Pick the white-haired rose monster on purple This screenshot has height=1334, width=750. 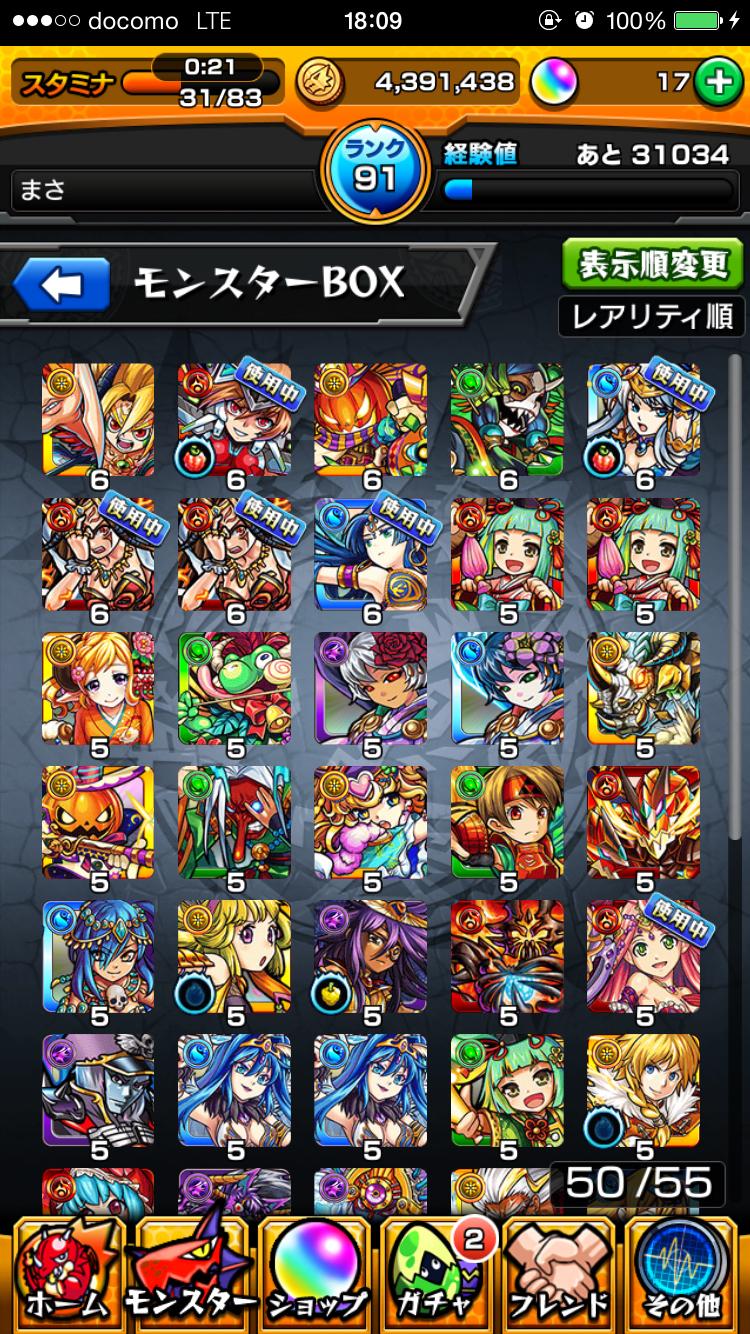(x=370, y=688)
